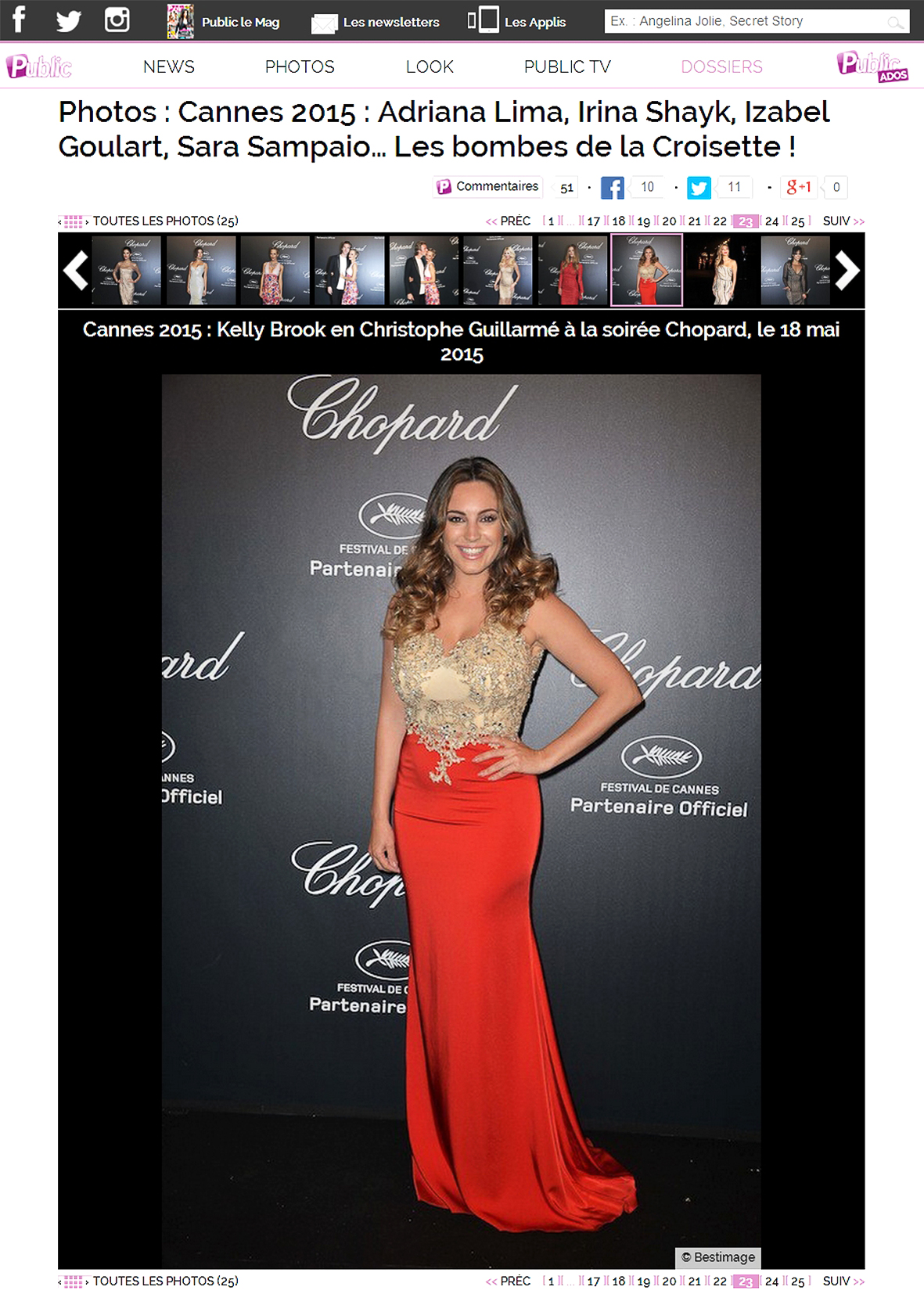The image size is (924, 1294).
Task: Open the Instagram page icon
Action: (x=117, y=20)
